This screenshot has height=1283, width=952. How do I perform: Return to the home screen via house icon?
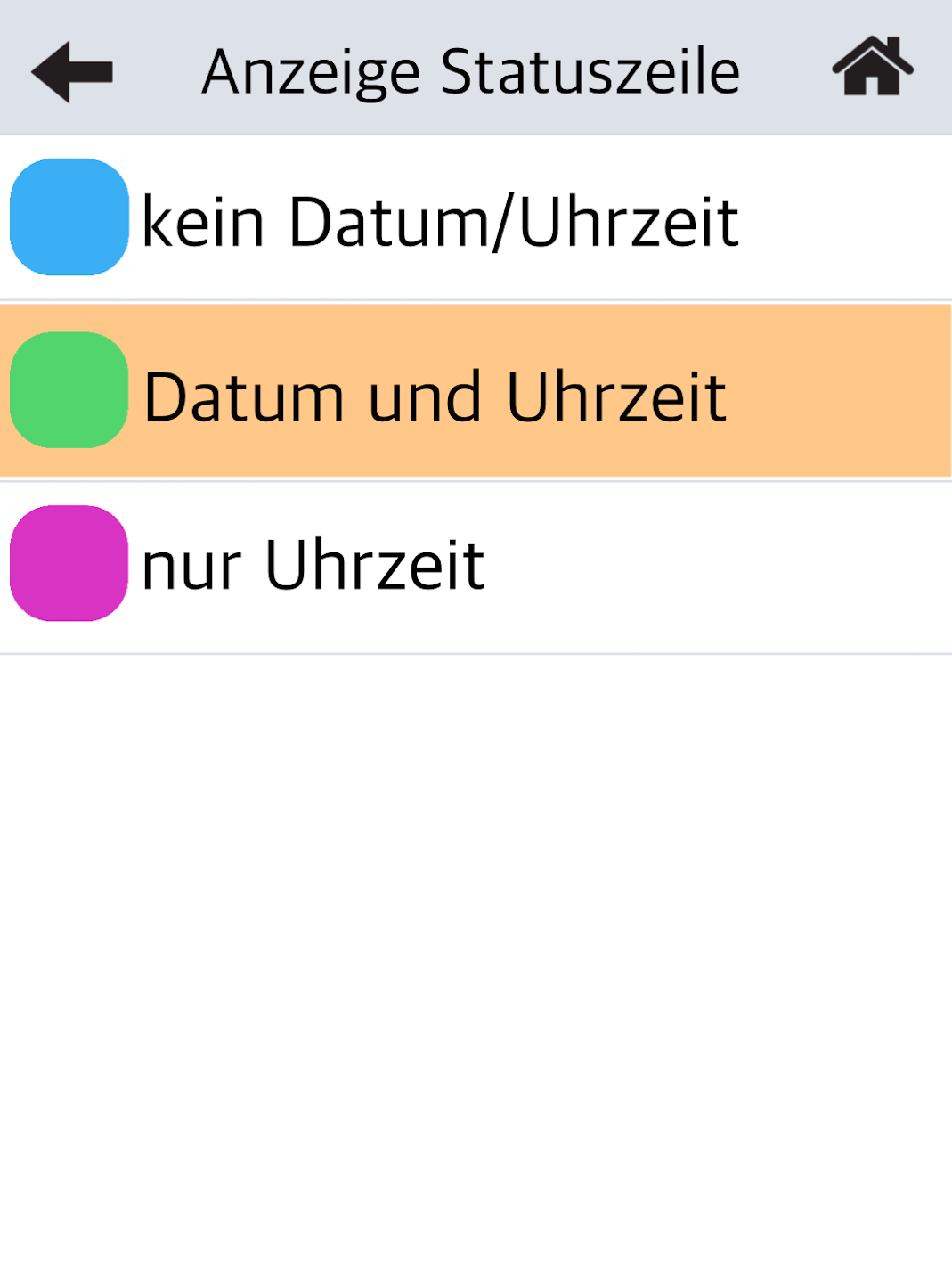coord(872,68)
